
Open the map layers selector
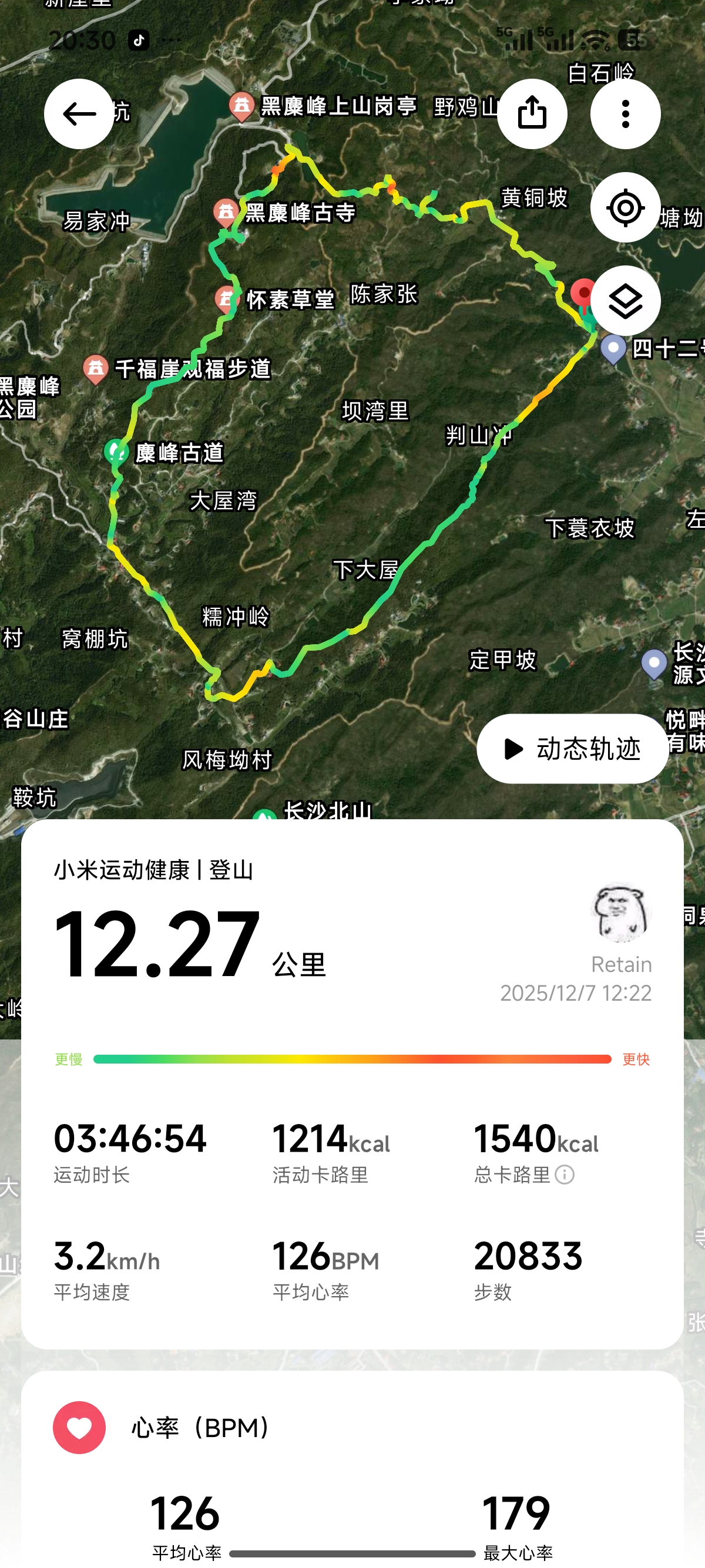pyautogui.click(x=625, y=301)
